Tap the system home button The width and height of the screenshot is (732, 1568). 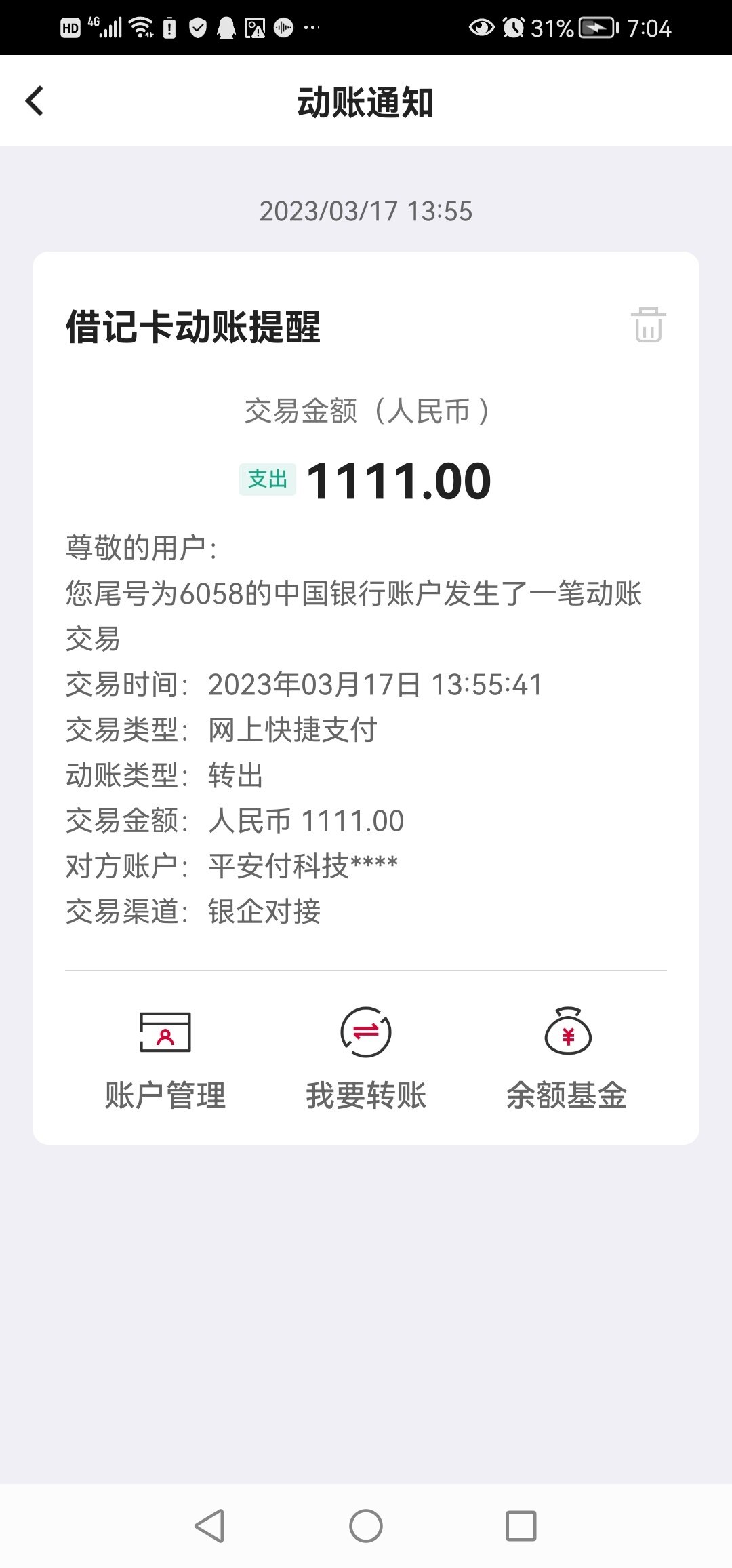point(366,1526)
